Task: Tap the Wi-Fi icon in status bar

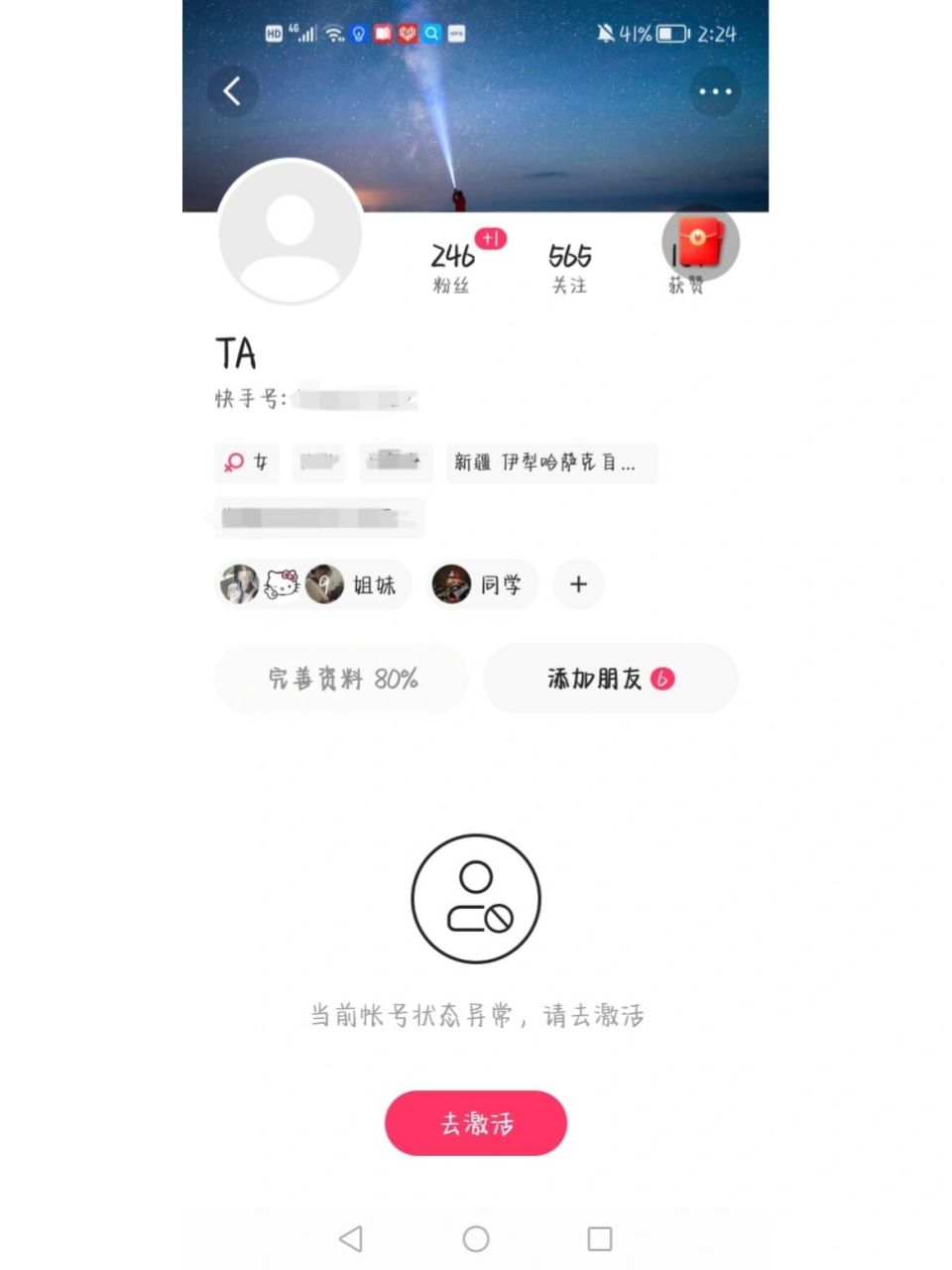Action: tap(334, 33)
